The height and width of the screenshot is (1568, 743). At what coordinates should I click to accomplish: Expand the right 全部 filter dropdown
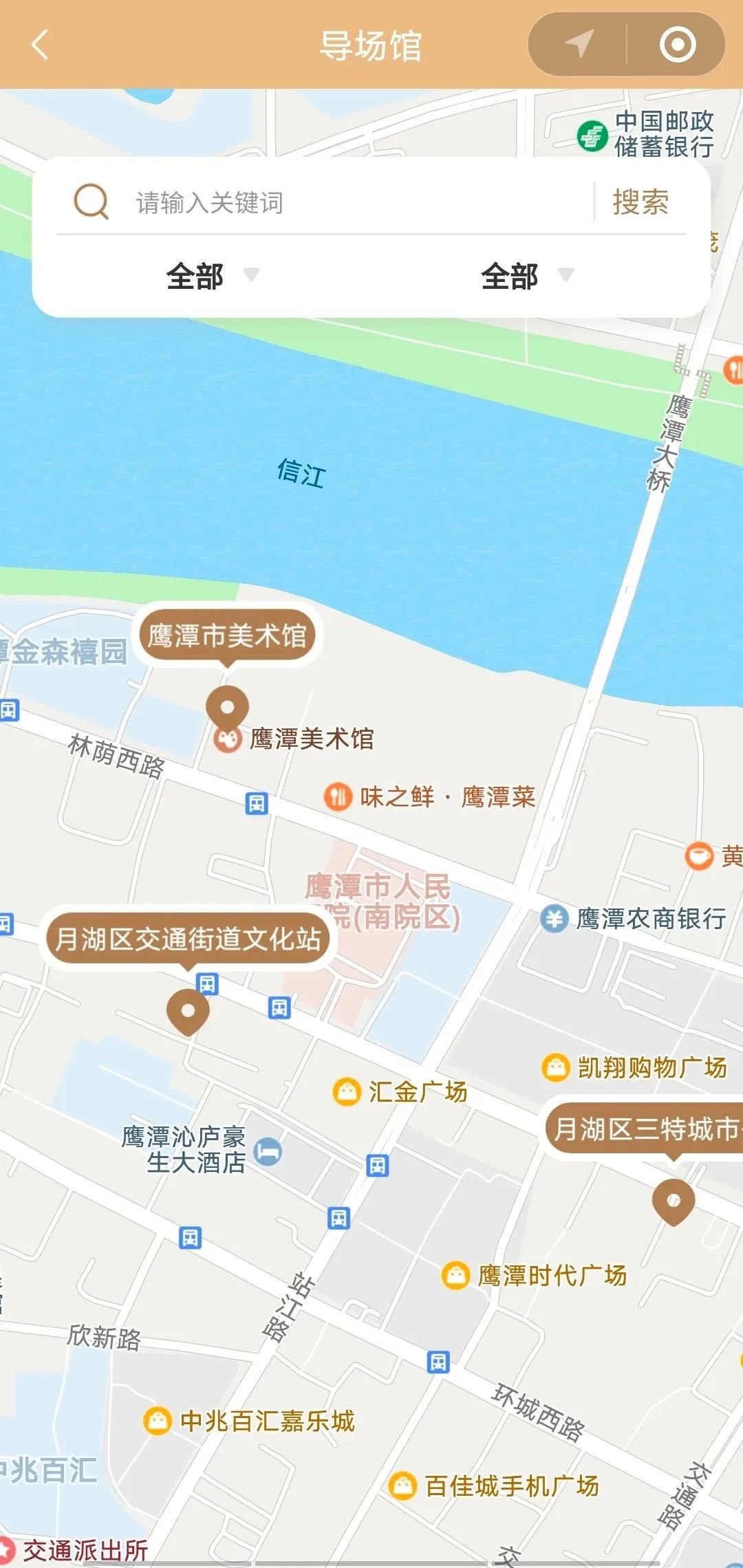tap(527, 276)
